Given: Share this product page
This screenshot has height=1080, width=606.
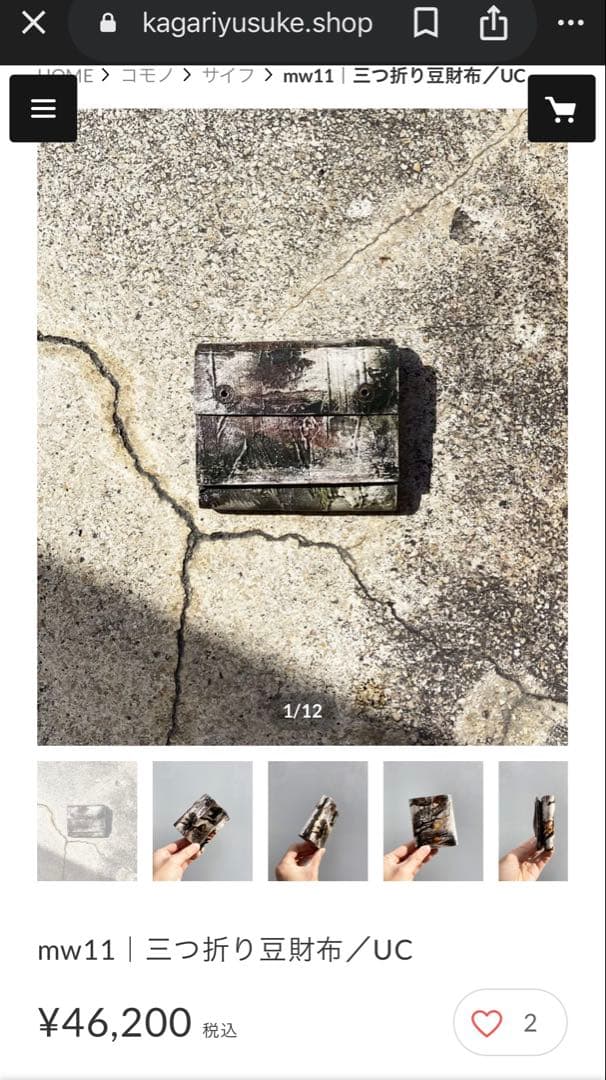Looking at the screenshot, I should [x=493, y=23].
